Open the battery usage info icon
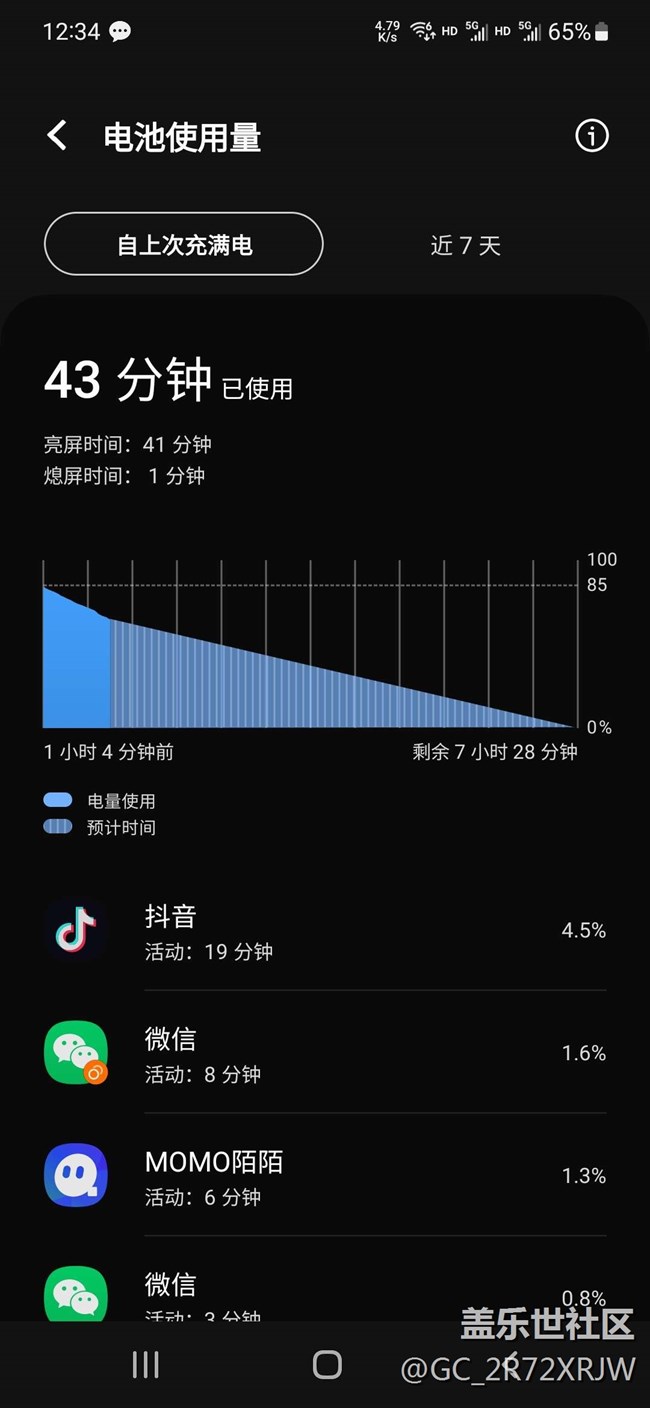 point(591,136)
